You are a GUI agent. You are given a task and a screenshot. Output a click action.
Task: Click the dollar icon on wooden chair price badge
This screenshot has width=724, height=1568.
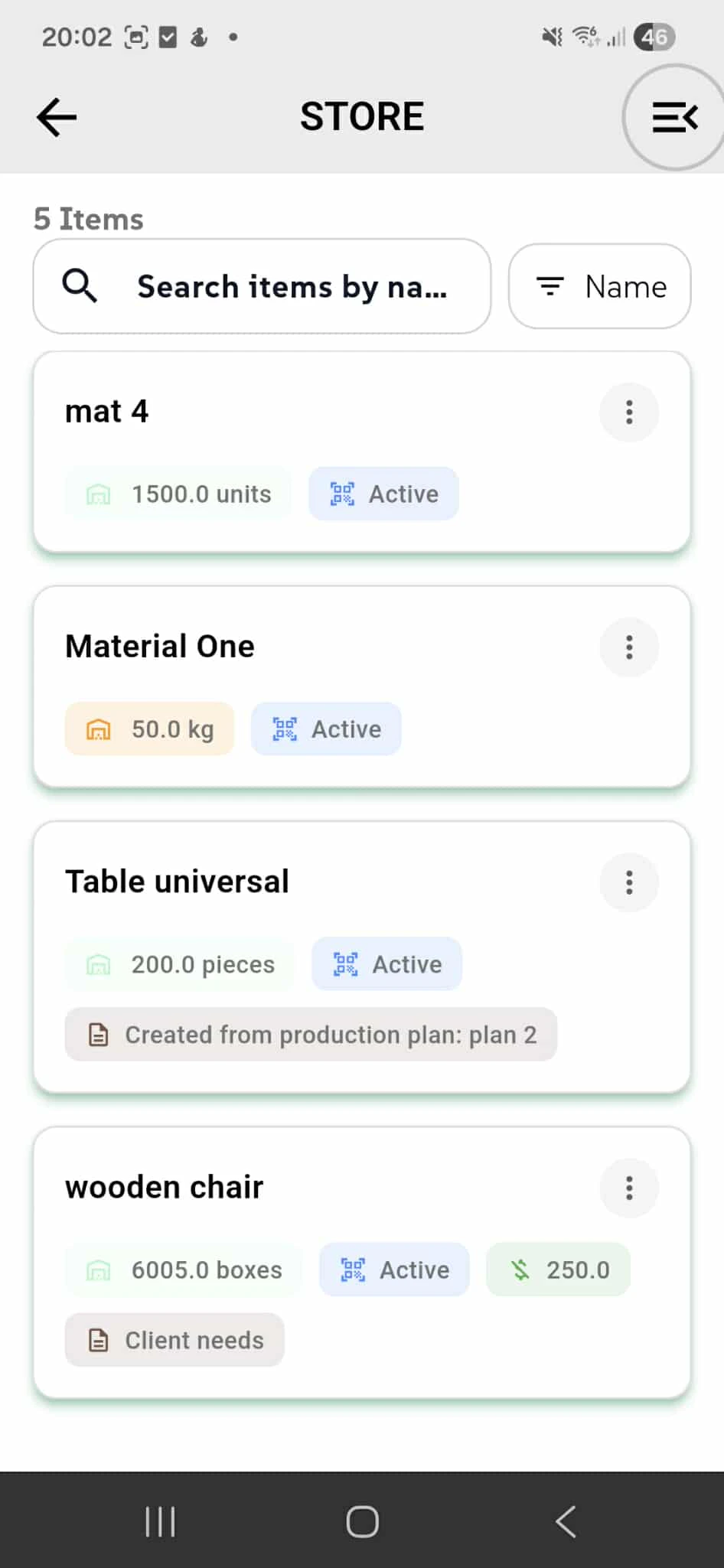pos(521,1270)
